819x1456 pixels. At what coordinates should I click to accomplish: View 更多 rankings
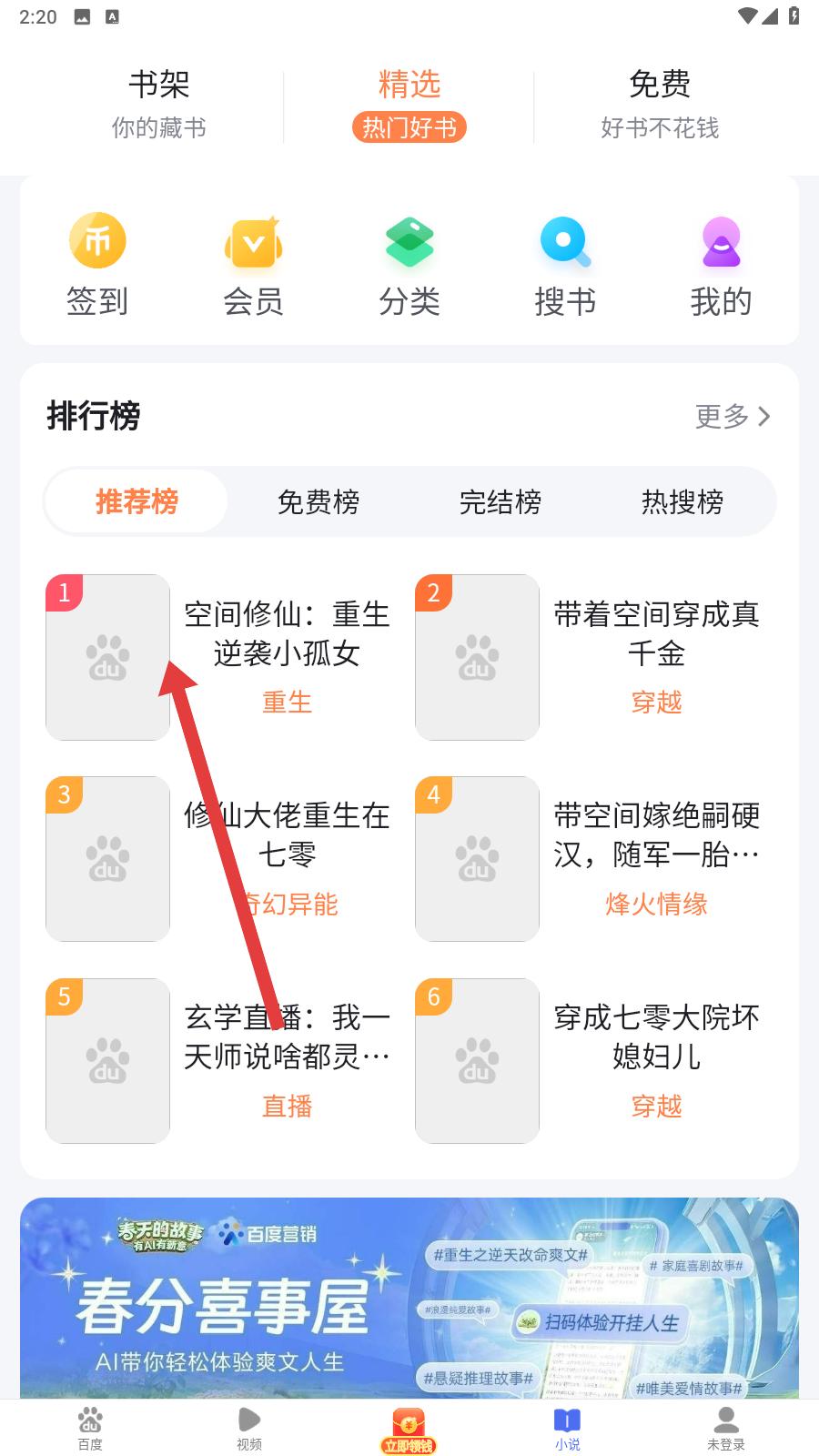click(x=733, y=417)
